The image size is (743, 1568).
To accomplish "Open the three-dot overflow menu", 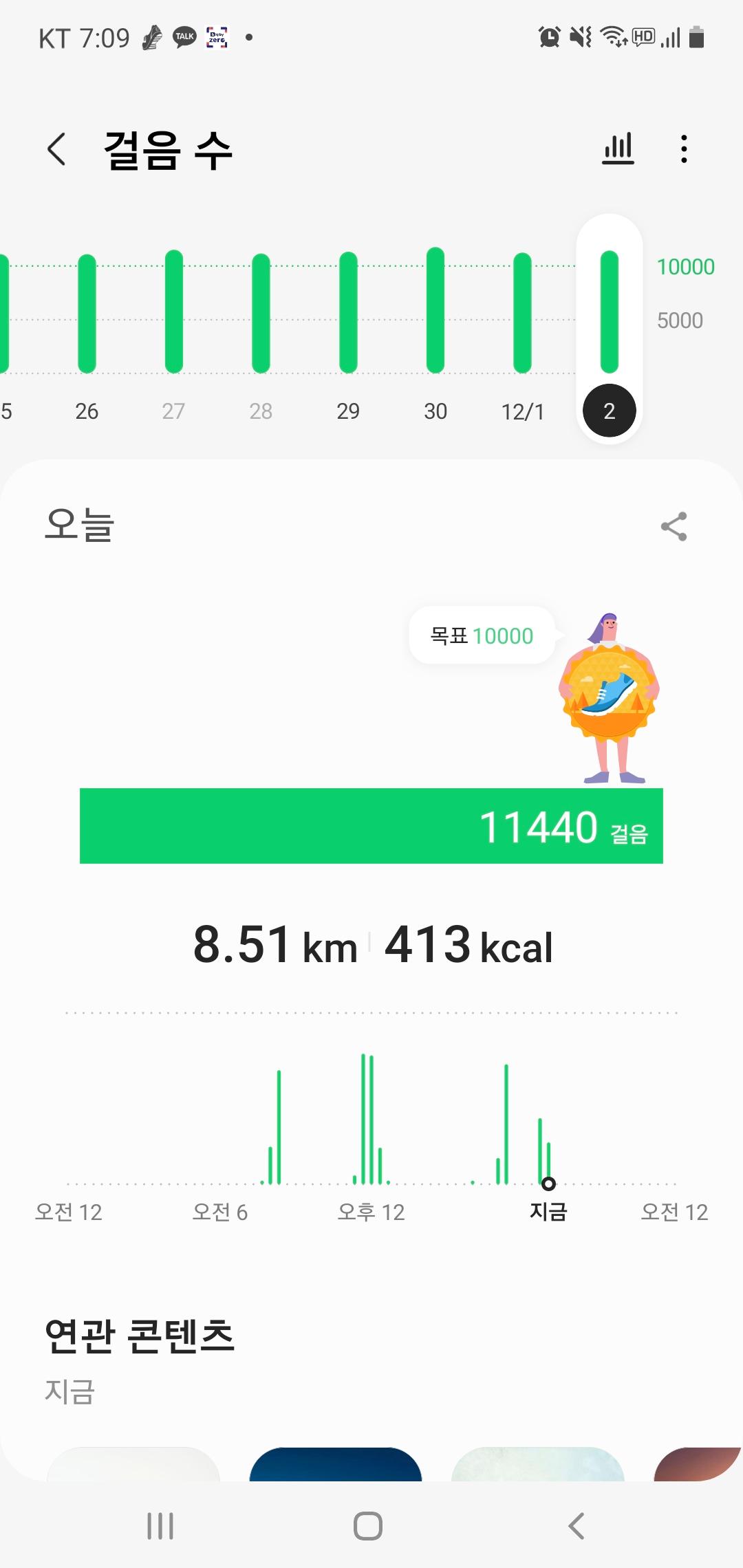I will (x=683, y=149).
